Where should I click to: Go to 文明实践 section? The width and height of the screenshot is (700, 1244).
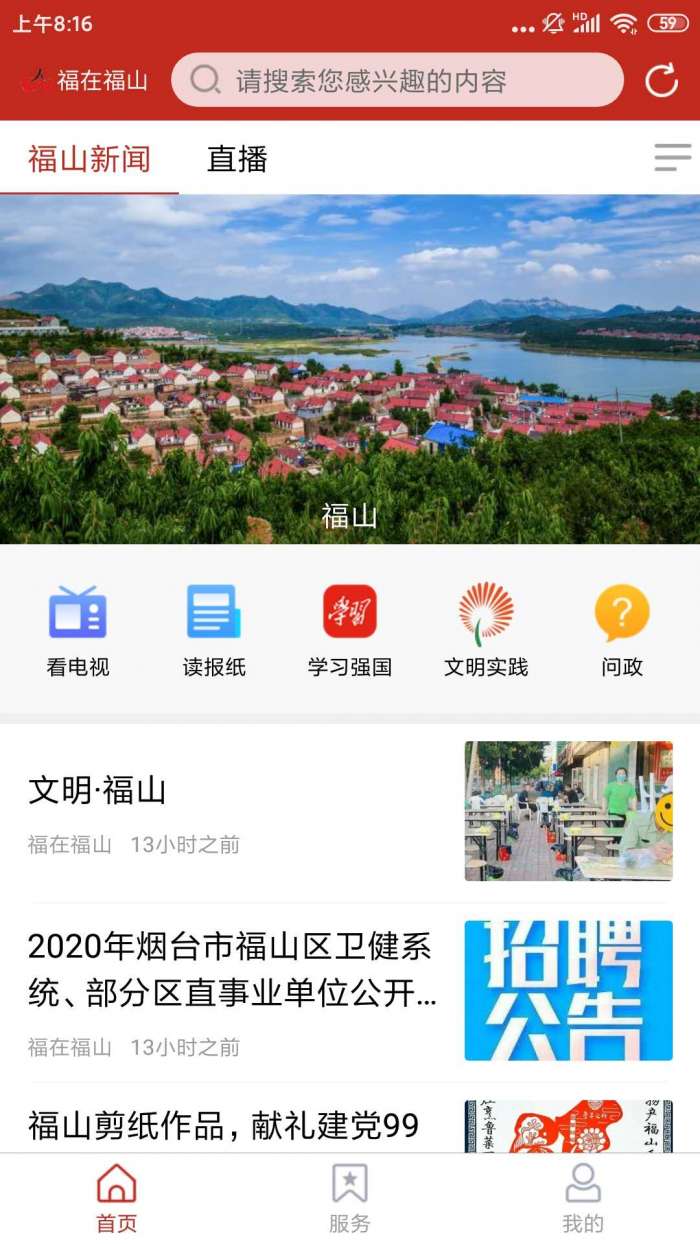point(486,630)
